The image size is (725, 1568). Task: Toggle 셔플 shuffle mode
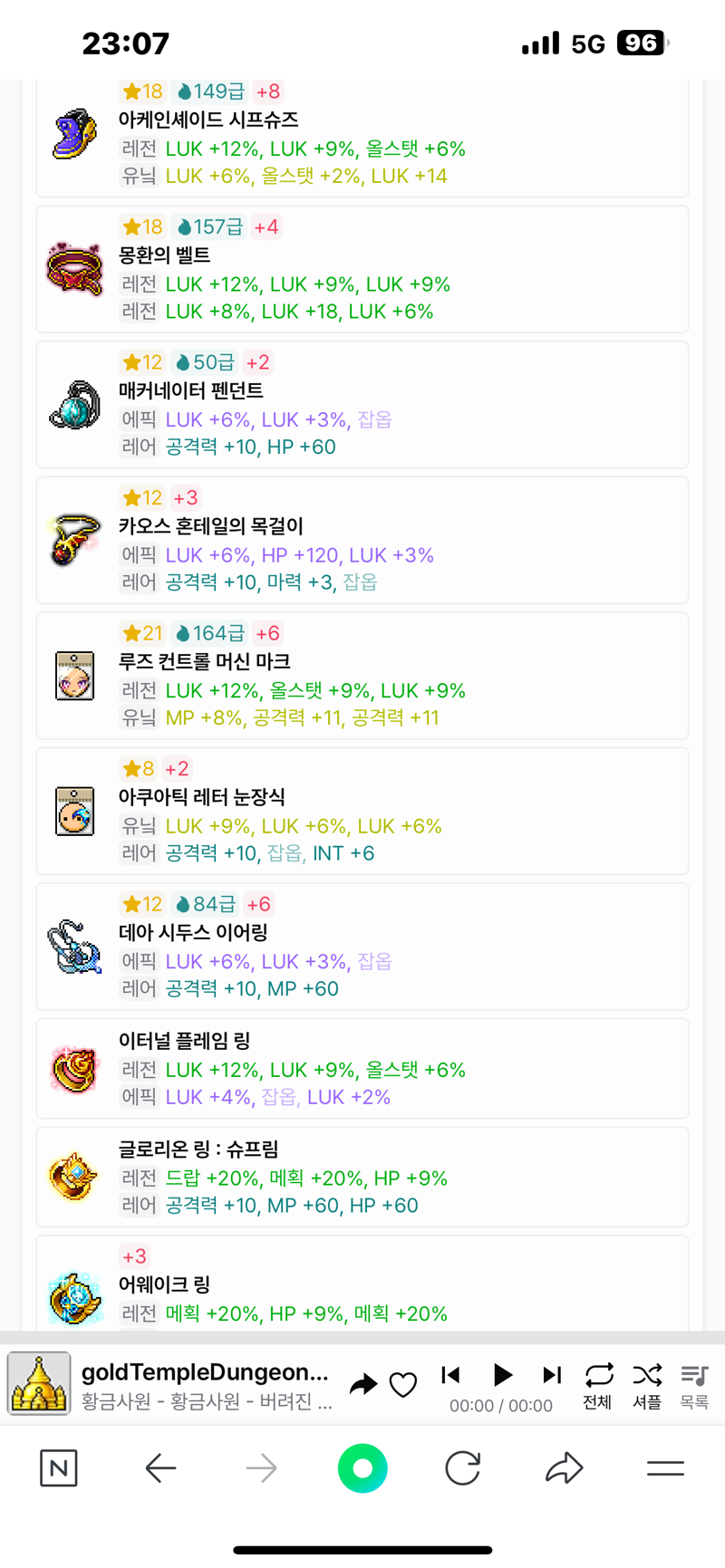click(x=647, y=1385)
